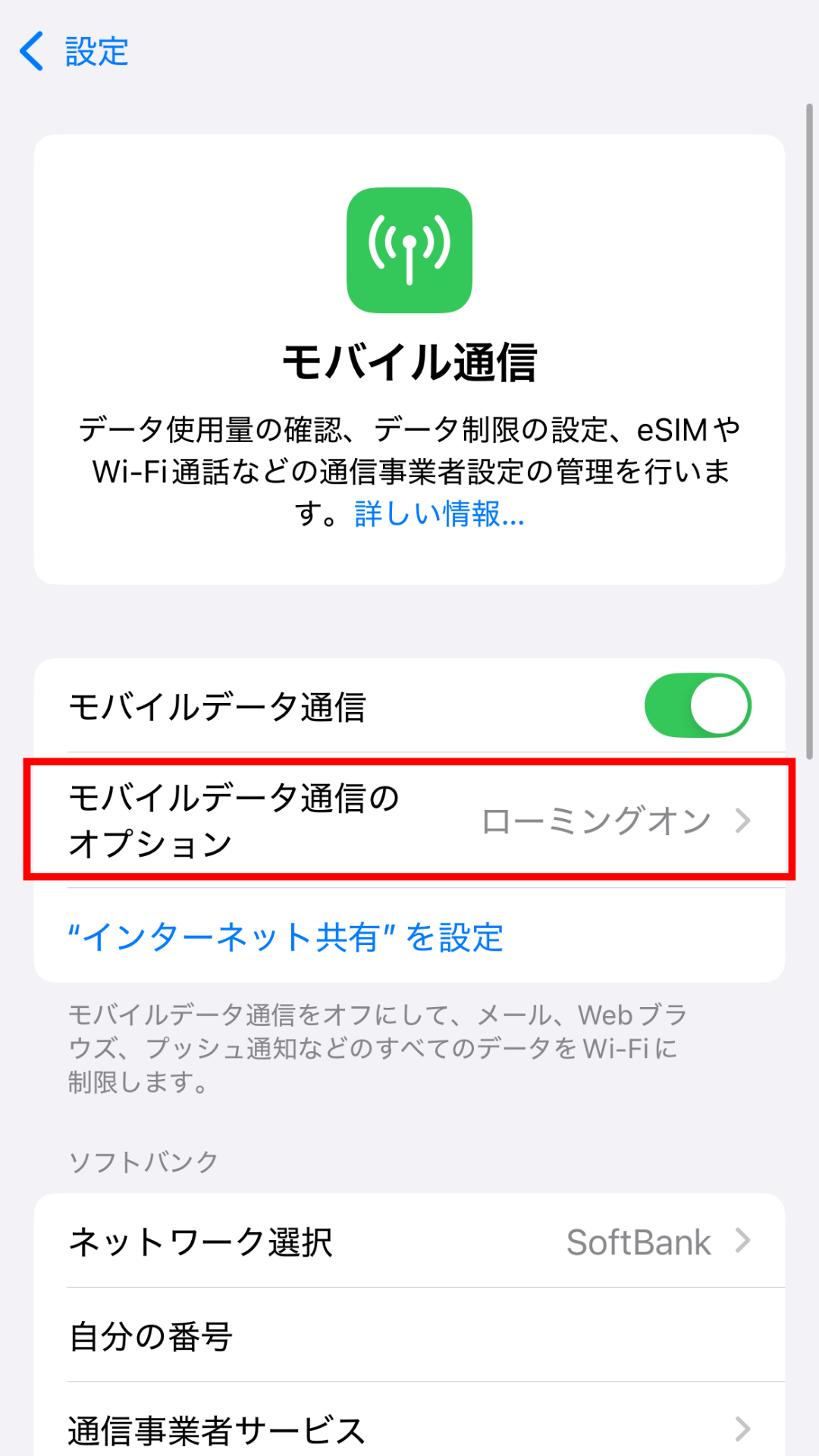
Task: Set up インターネット共有
Action: [x=285, y=937]
